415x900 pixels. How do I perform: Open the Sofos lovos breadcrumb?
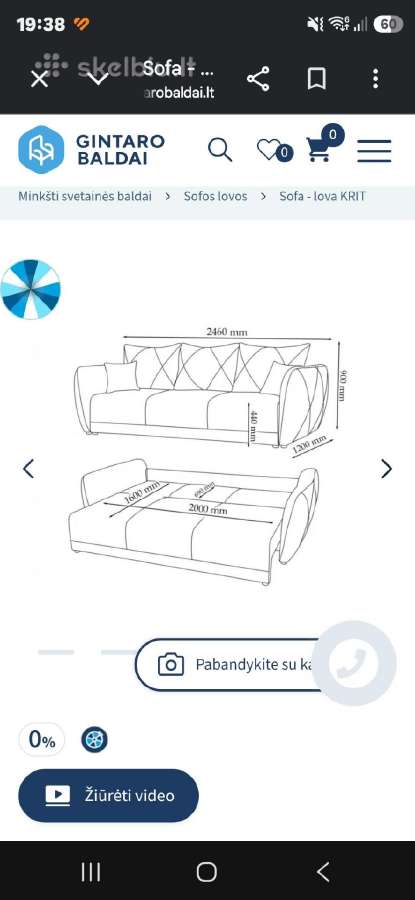[x=215, y=196]
